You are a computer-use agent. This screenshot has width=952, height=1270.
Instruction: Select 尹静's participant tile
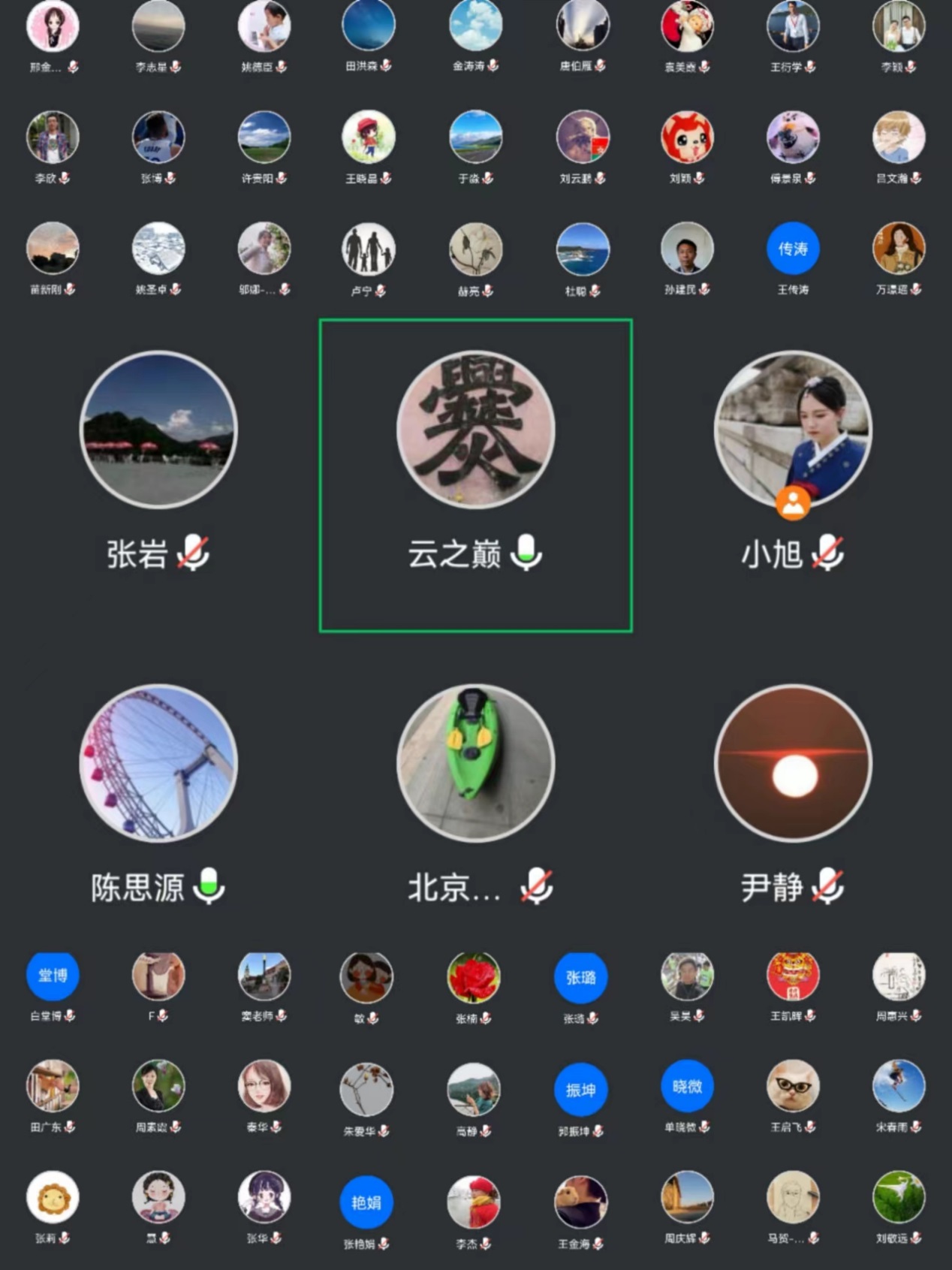click(793, 763)
